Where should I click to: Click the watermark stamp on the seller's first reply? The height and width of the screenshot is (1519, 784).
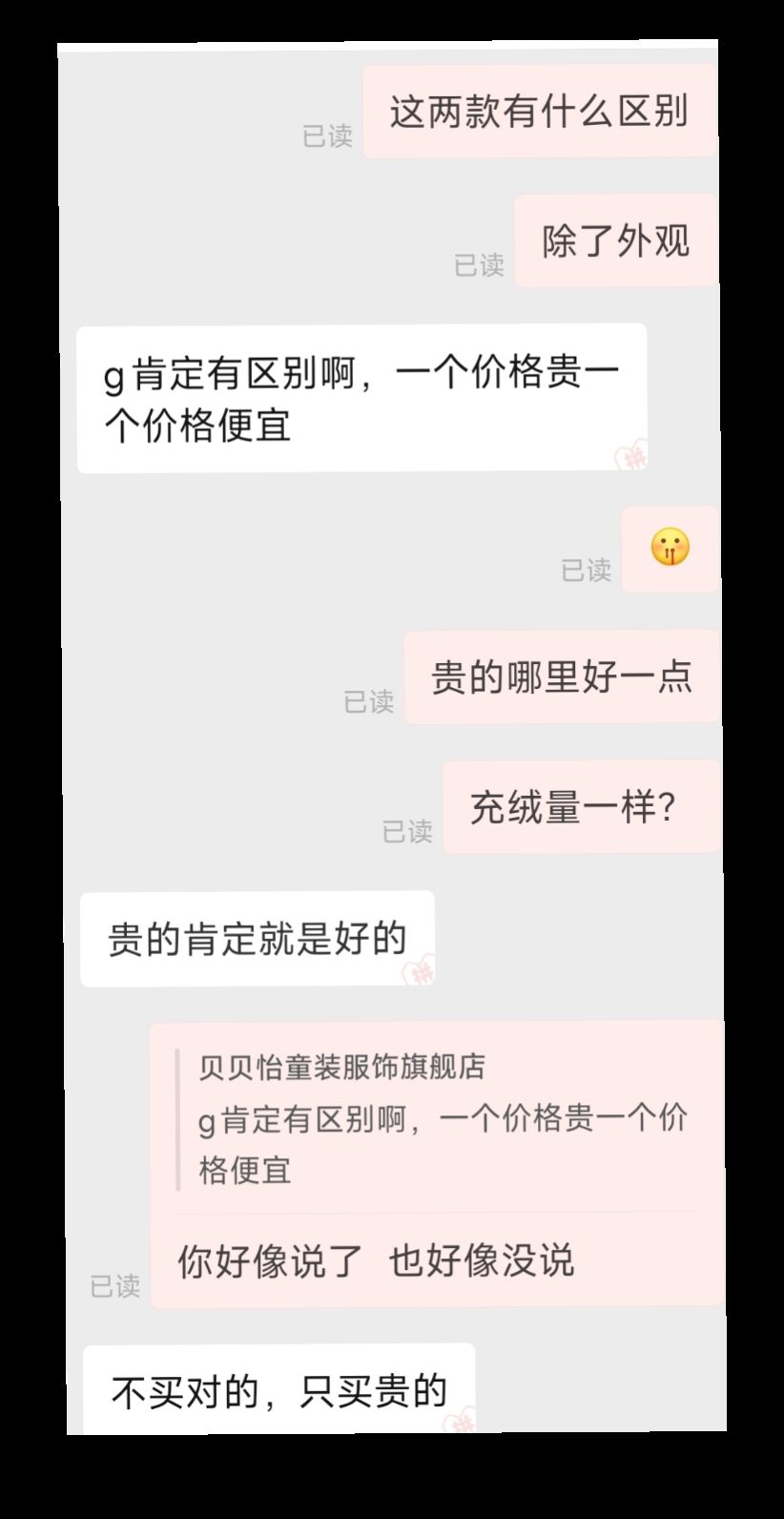pos(629,456)
